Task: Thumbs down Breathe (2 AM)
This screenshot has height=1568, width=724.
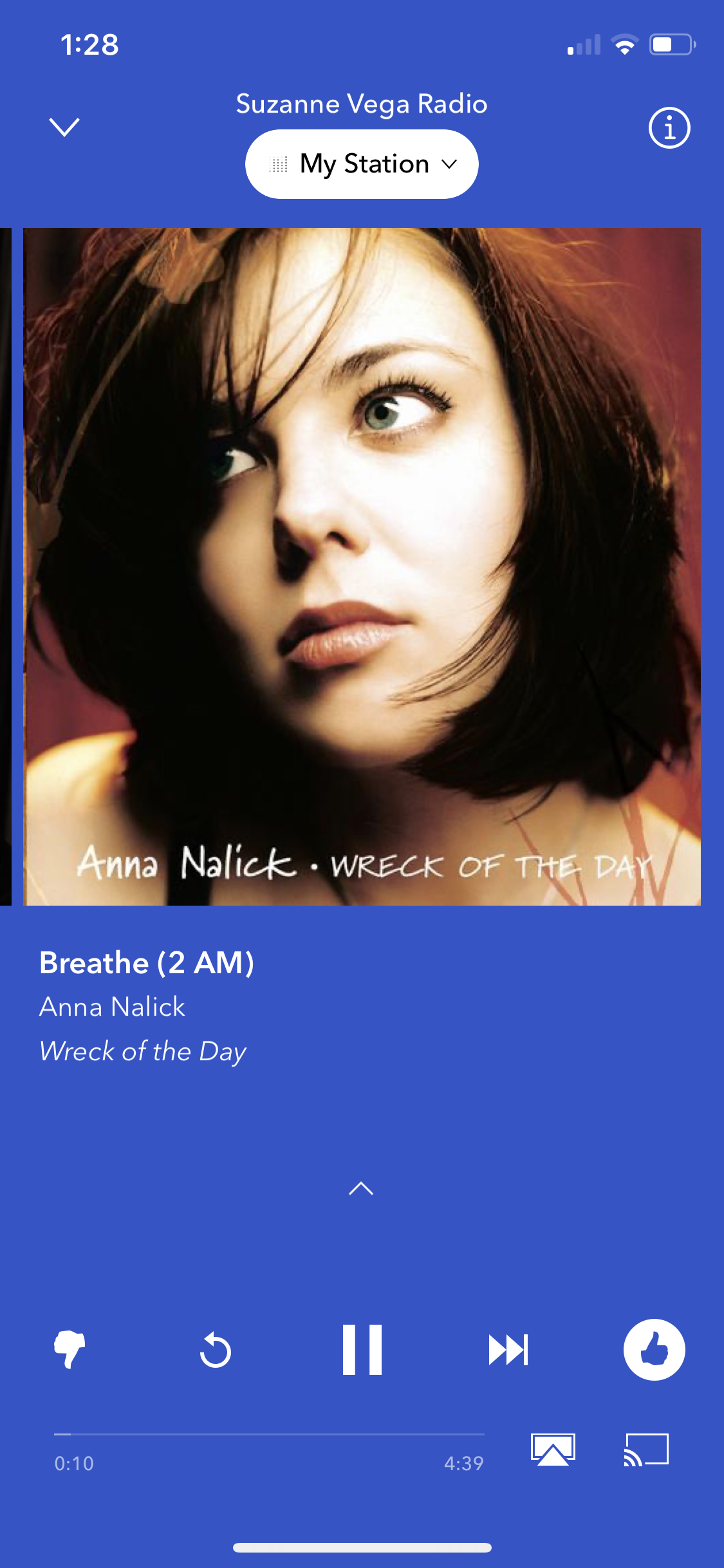Action: tap(70, 1349)
